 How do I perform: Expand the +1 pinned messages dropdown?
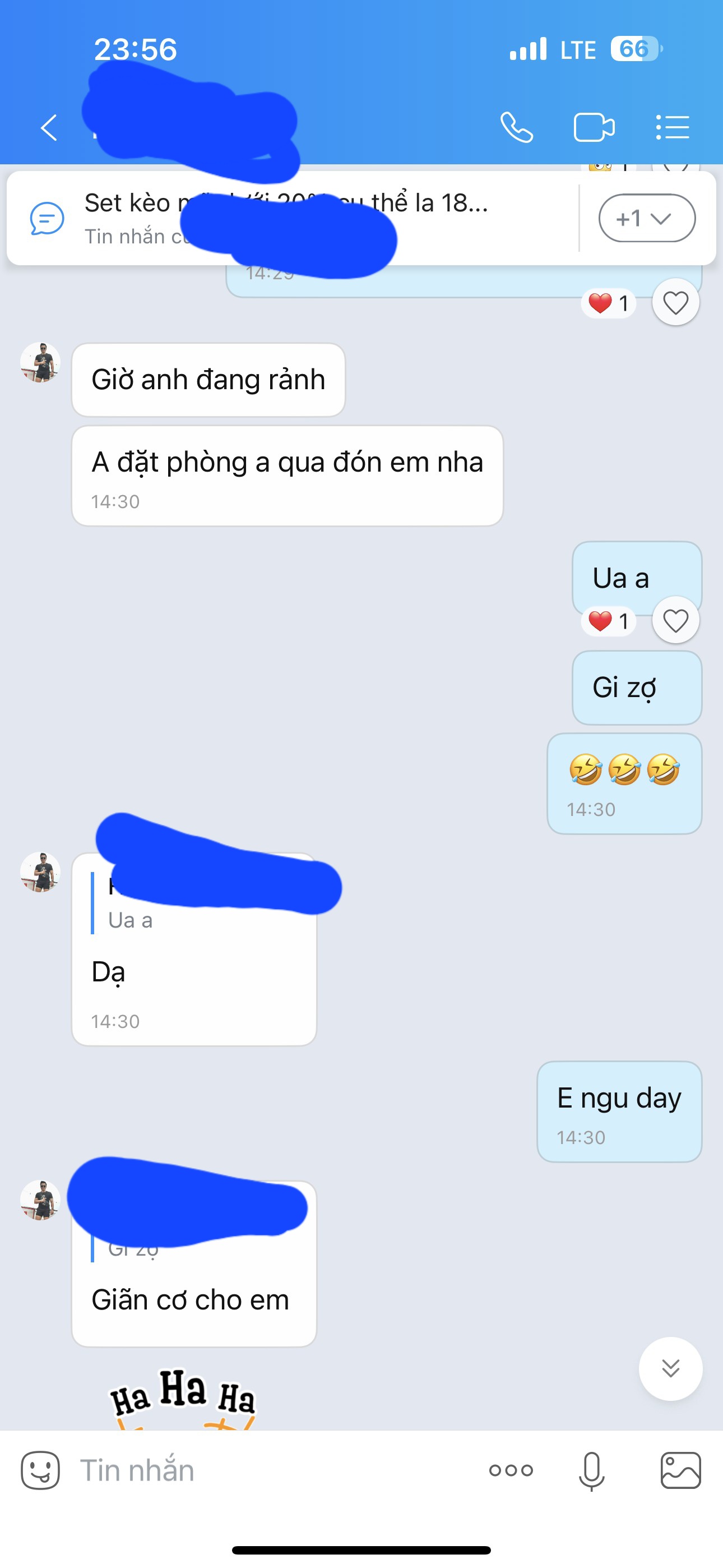click(x=646, y=218)
